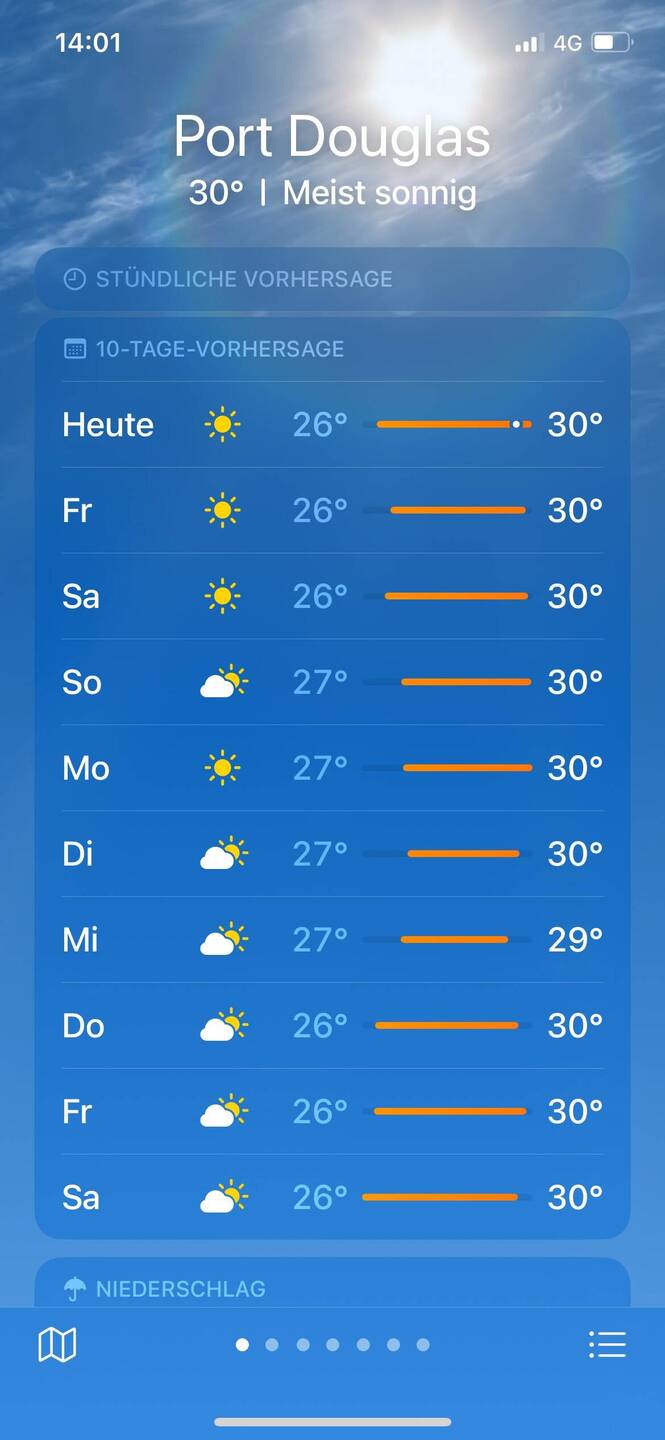Tap the page indicator dots
Screen dimensions: 665x1440
(x=332, y=1345)
